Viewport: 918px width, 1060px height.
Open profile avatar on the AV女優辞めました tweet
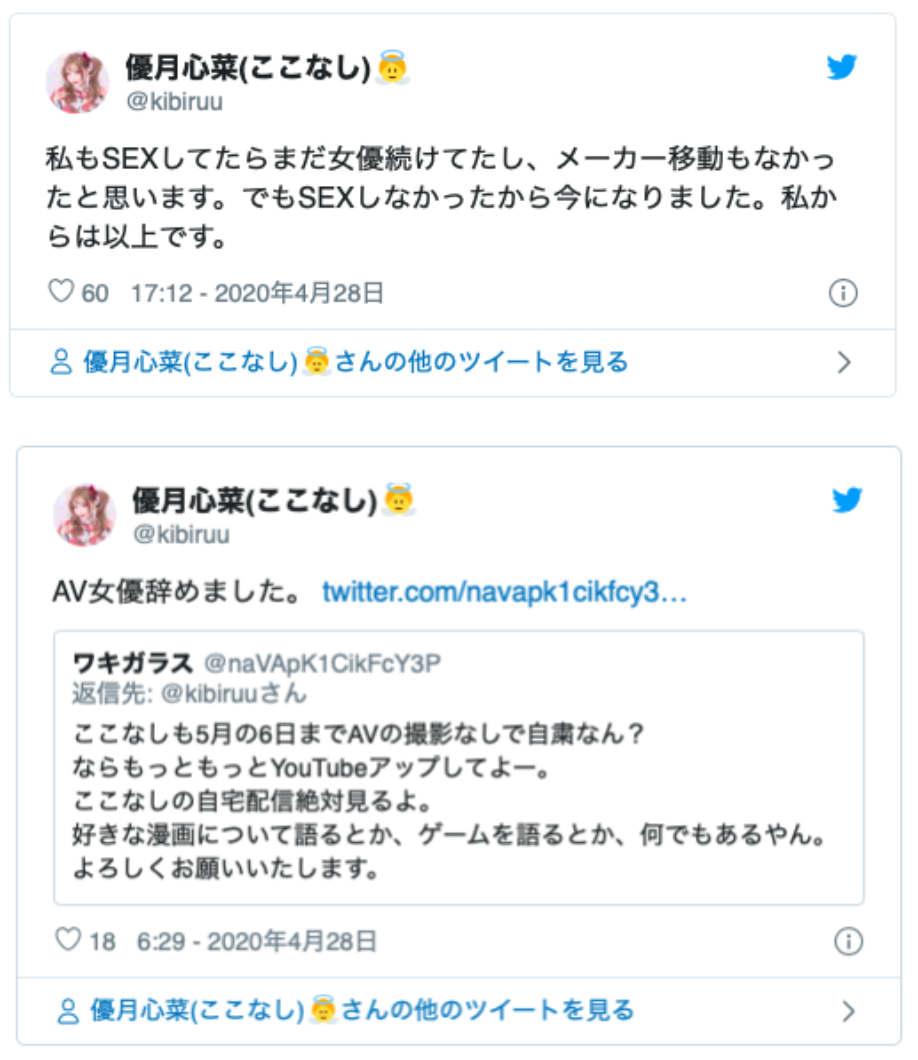click(x=84, y=514)
